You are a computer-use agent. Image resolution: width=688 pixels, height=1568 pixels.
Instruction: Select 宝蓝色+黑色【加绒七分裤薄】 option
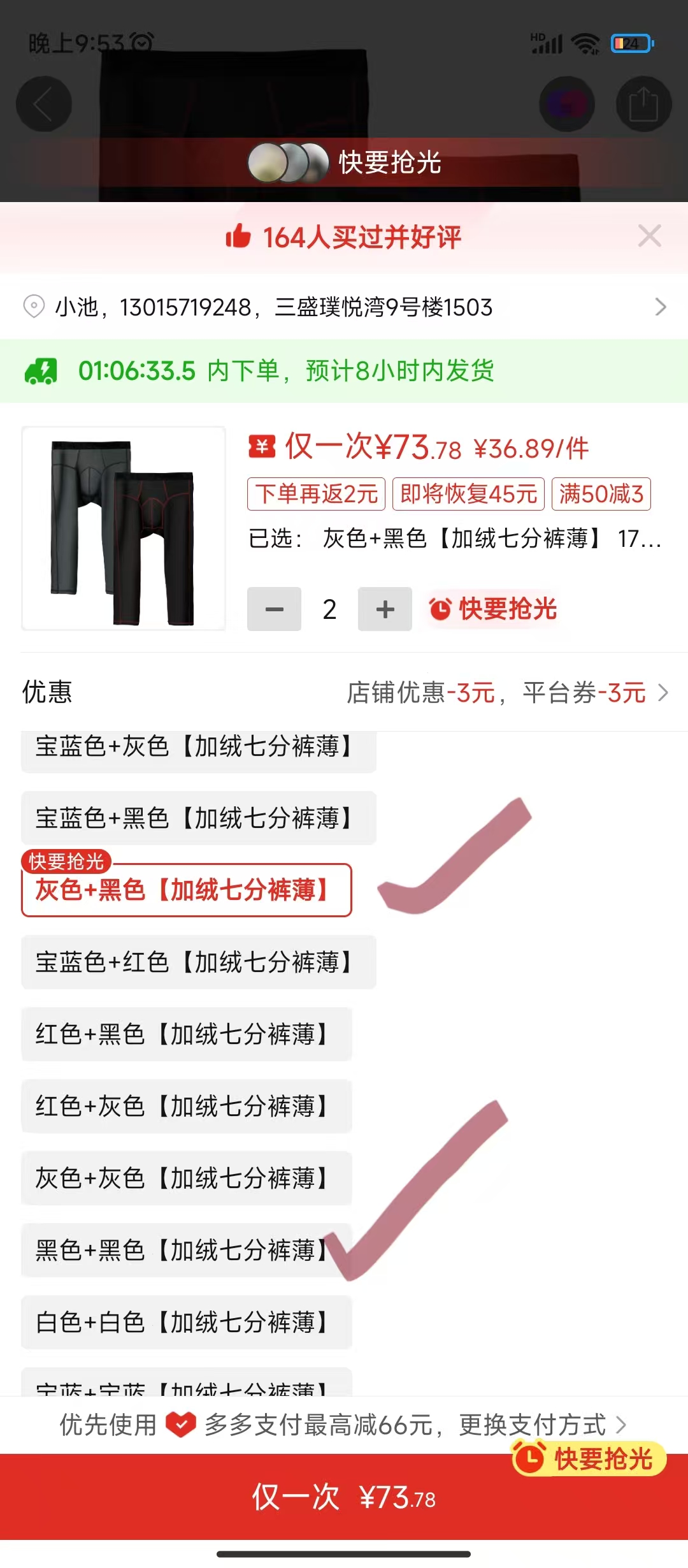[198, 818]
